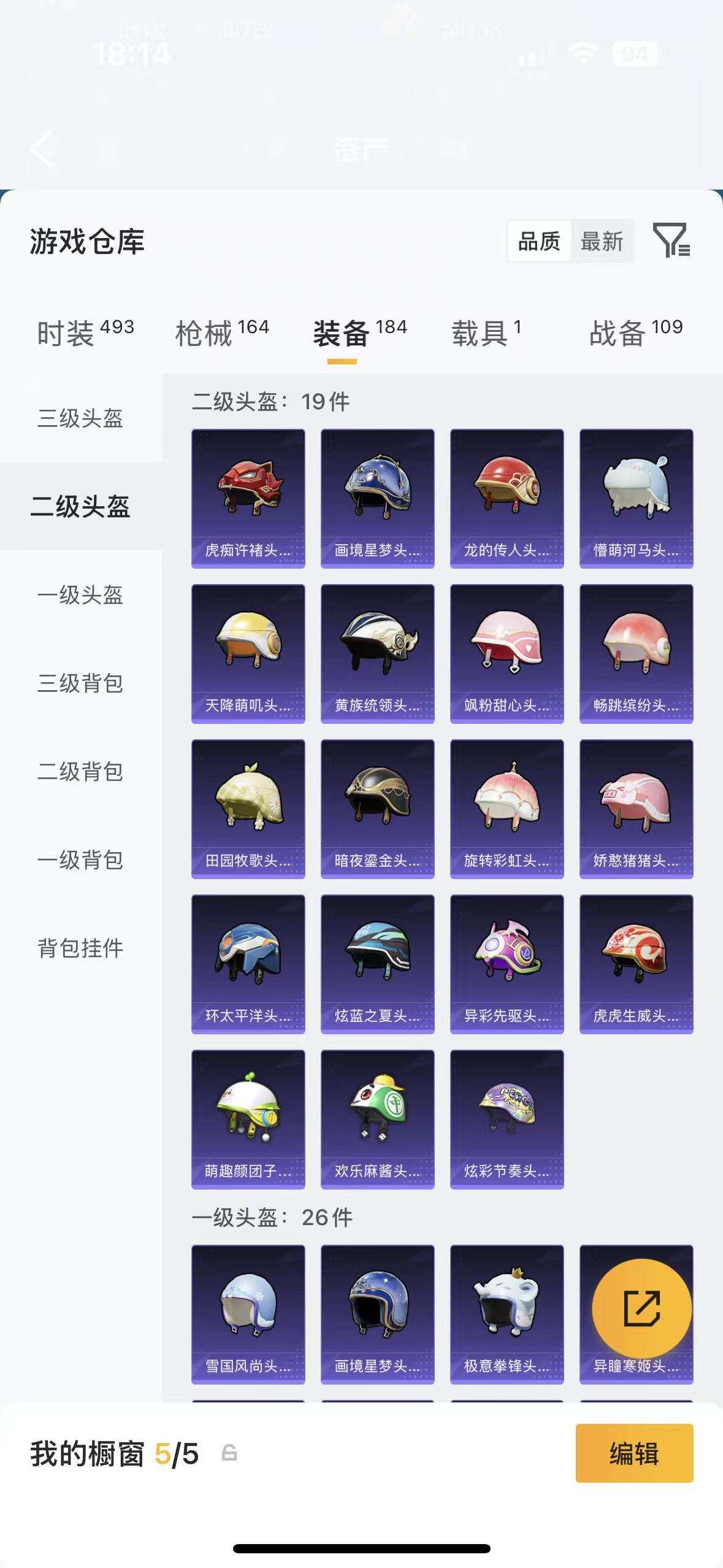This screenshot has height=1568, width=723.
Task: Tap the yellow share floating button
Action: click(x=641, y=1309)
